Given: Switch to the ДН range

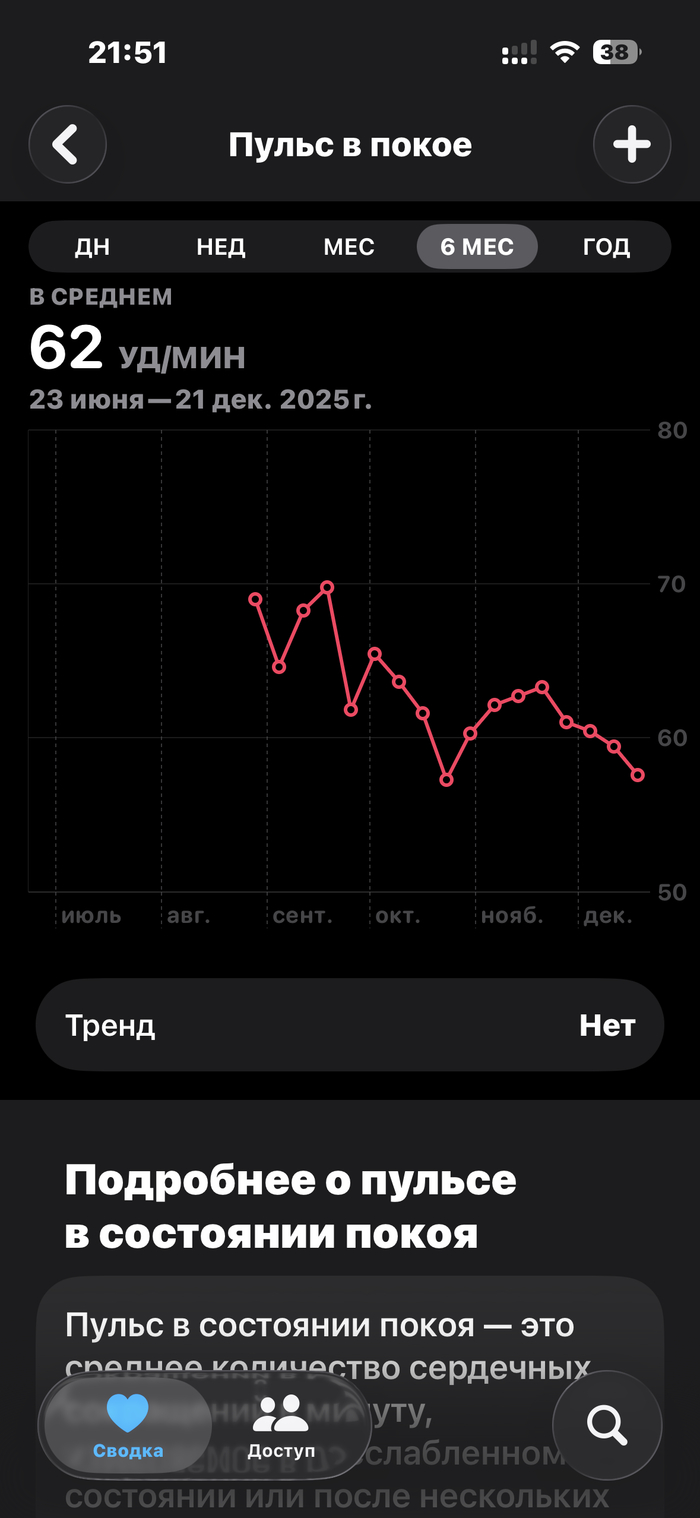Looking at the screenshot, I should click(x=92, y=247).
